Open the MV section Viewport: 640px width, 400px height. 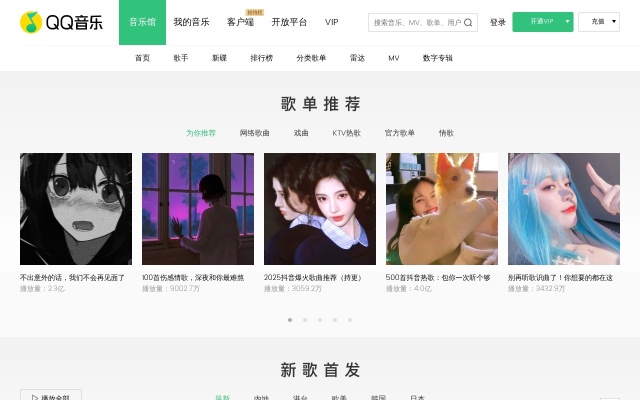coord(394,58)
